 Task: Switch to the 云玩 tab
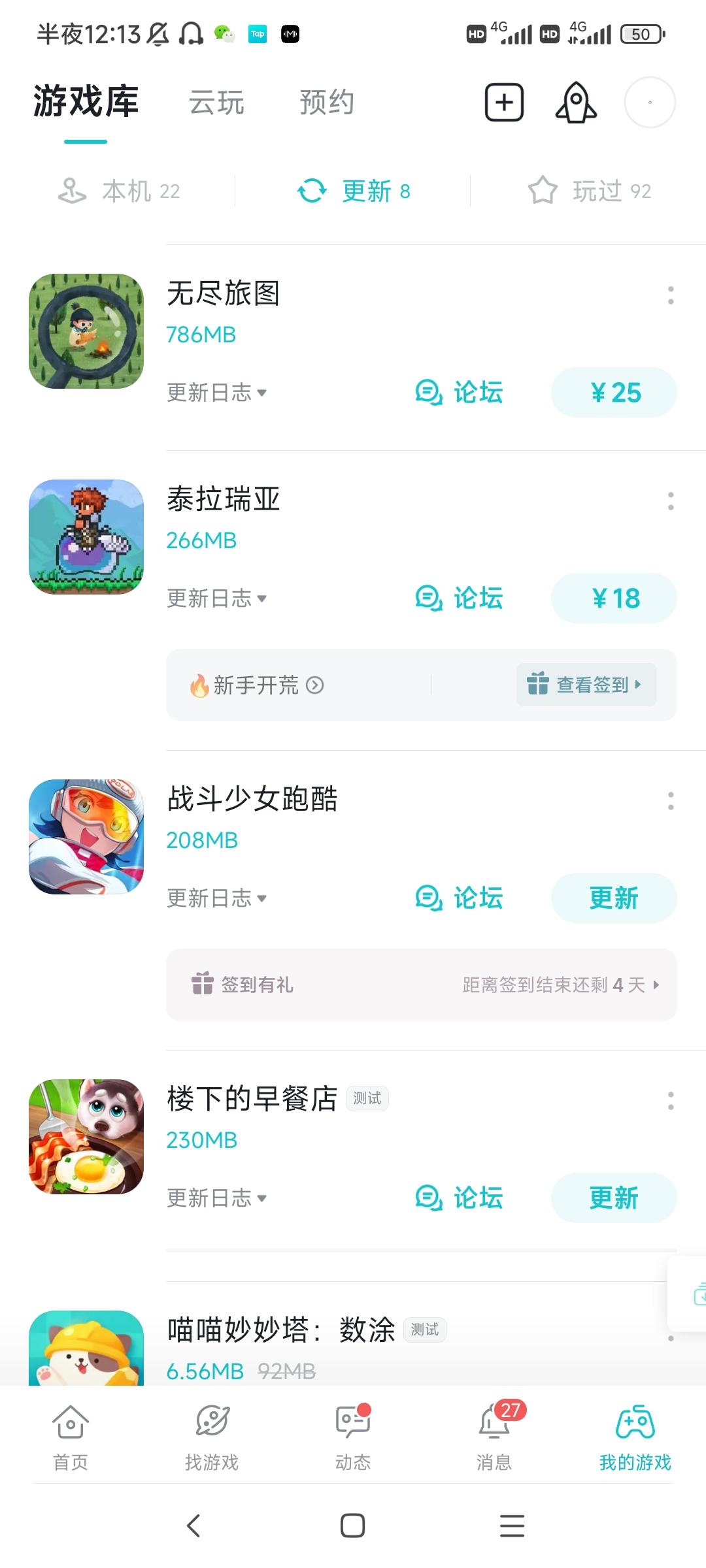[216, 103]
